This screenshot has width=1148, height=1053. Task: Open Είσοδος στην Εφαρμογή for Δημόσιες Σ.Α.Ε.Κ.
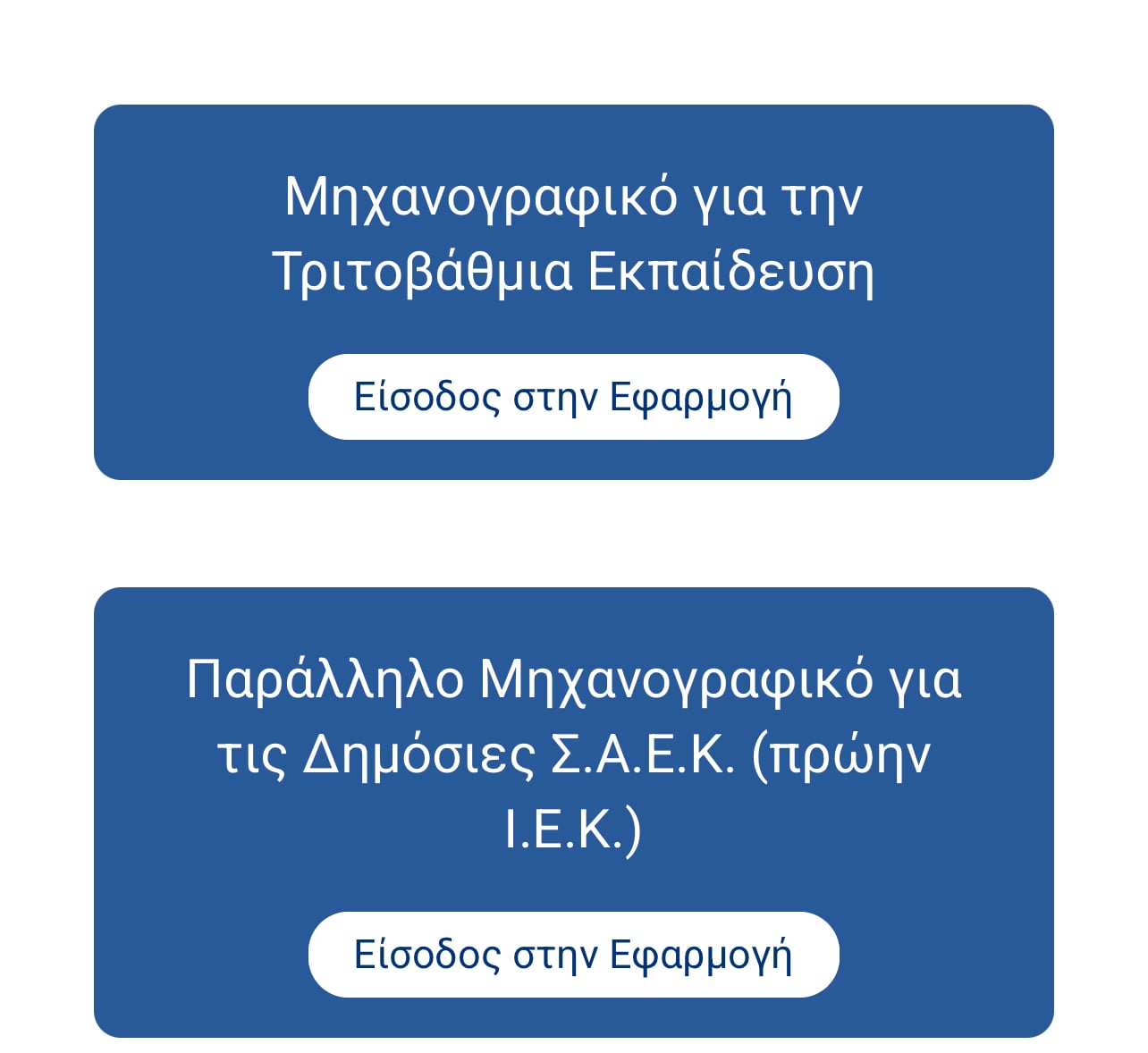tap(573, 955)
